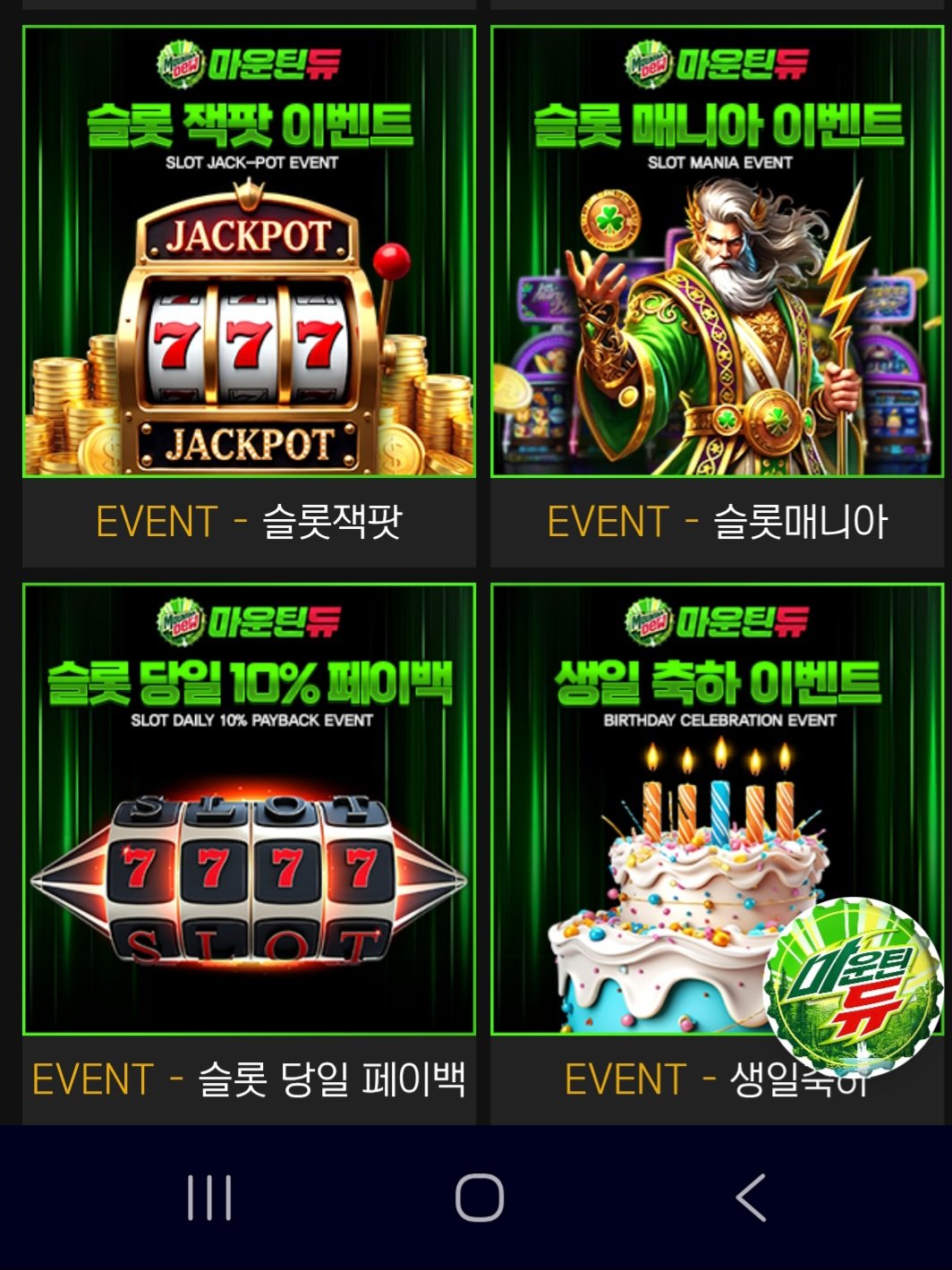Image resolution: width=952 pixels, height=1270 pixels.
Task: Go to the home screen
Action: point(480,1198)
